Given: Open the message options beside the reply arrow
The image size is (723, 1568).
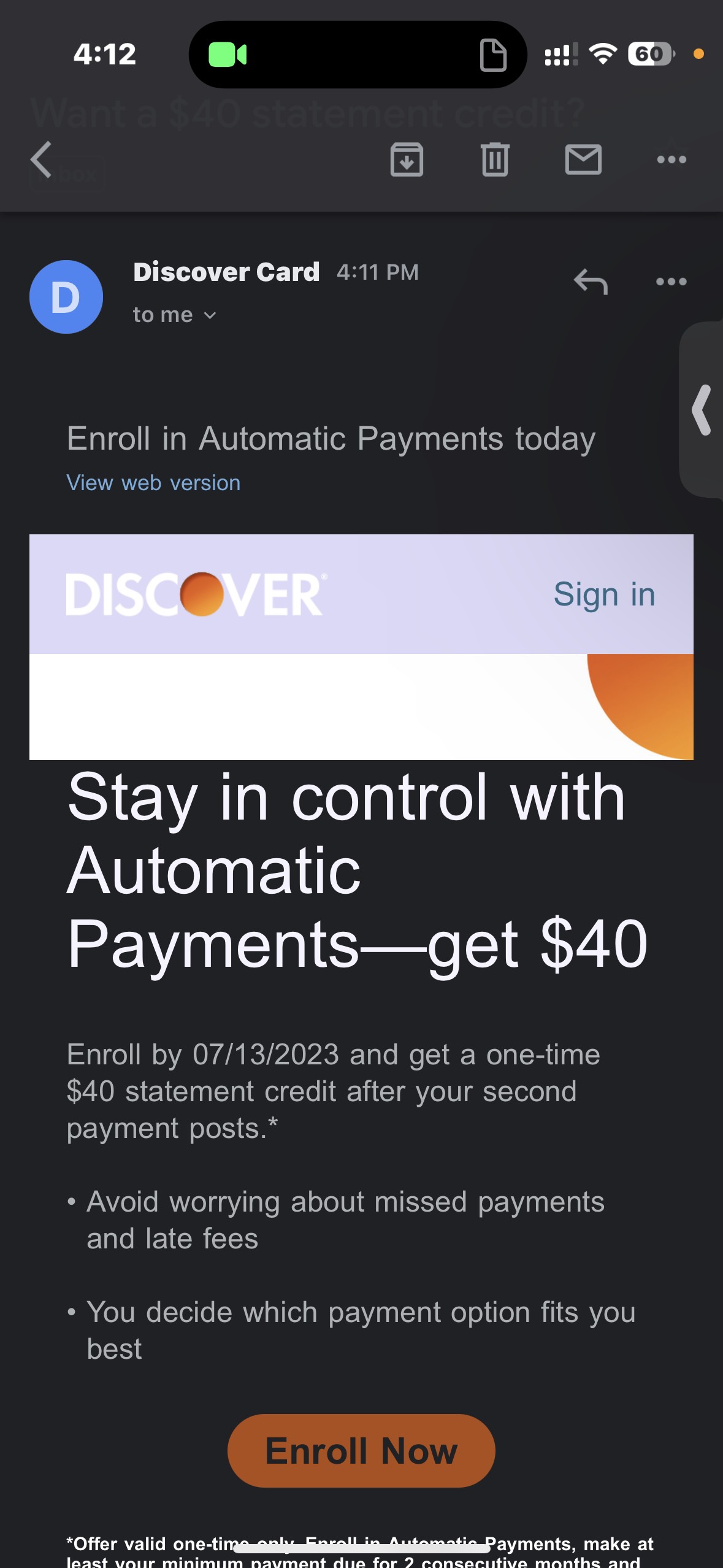Looking at the screenshot, I should (x=671, y=282).
